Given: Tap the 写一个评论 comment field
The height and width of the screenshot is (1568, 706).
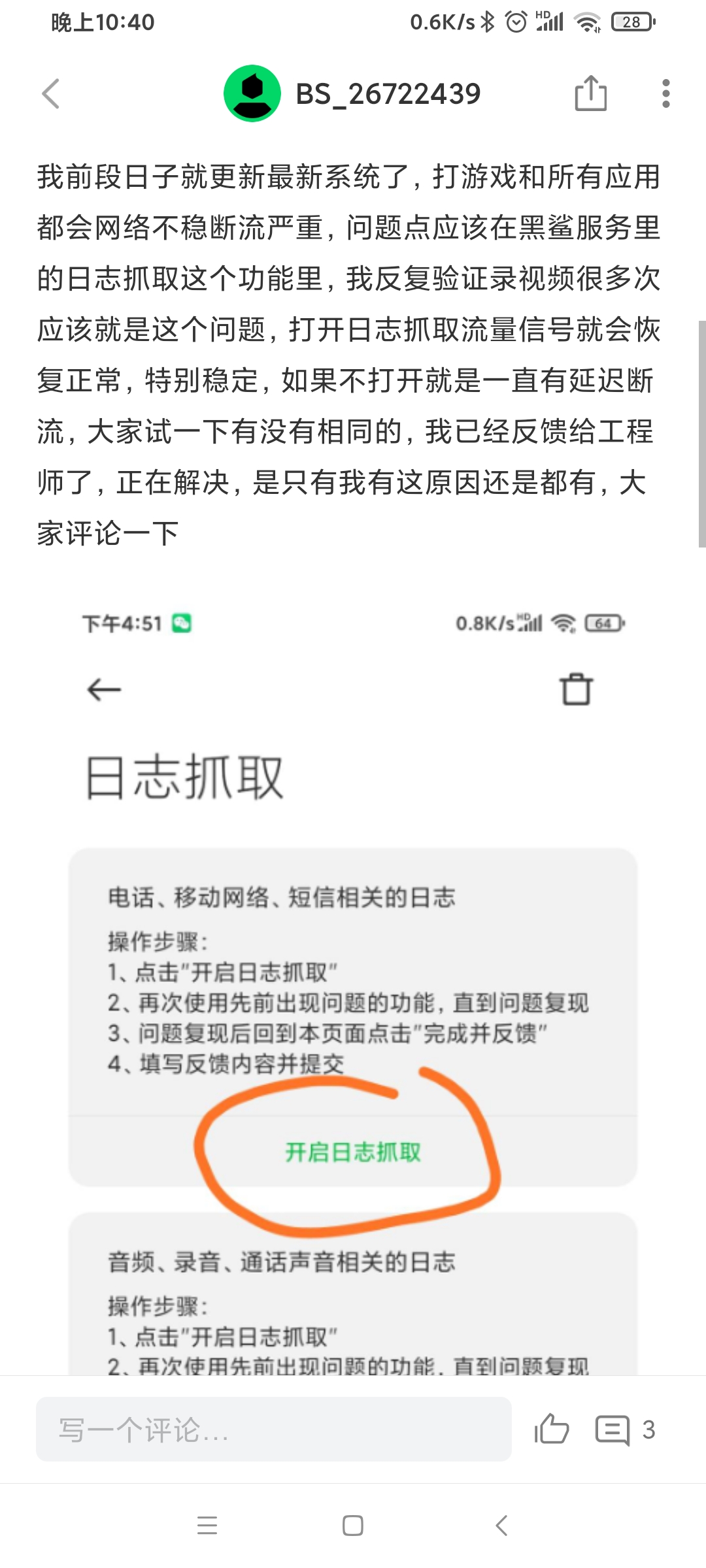Looking at the screenshot, I should tap(273, 1429).
